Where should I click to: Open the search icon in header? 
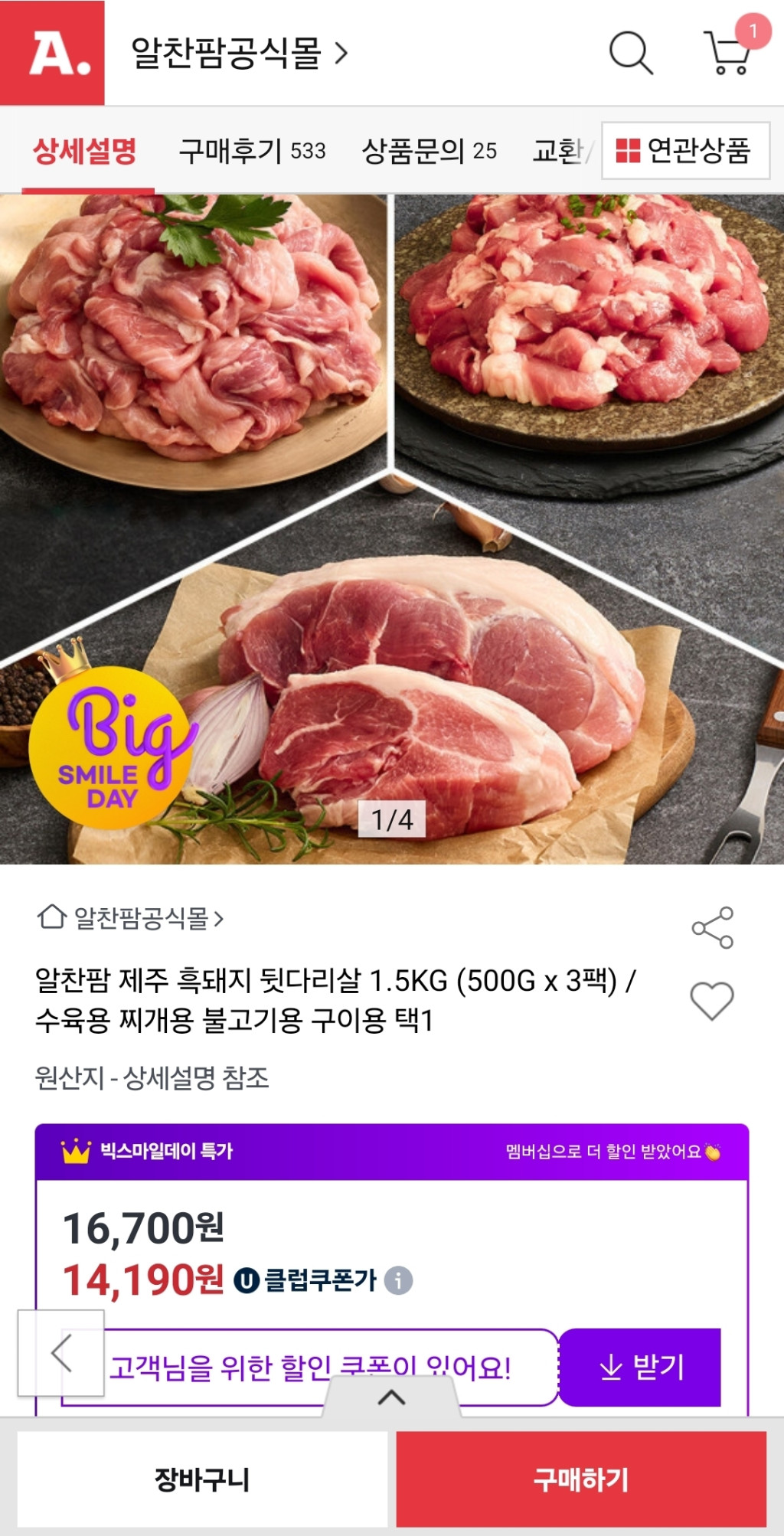pos(631,53)
